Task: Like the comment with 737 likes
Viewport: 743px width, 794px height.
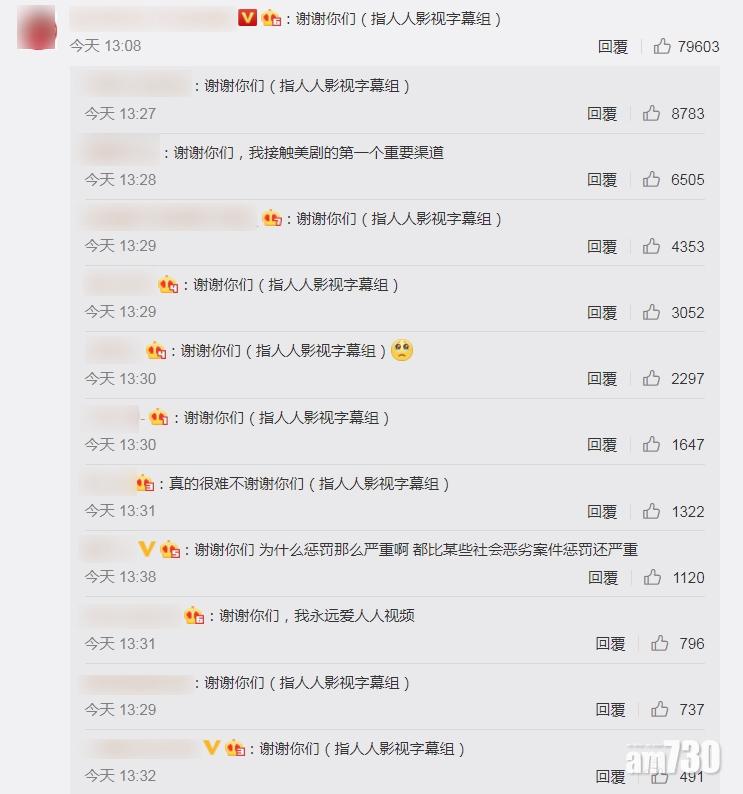Action: click(660, 710)
